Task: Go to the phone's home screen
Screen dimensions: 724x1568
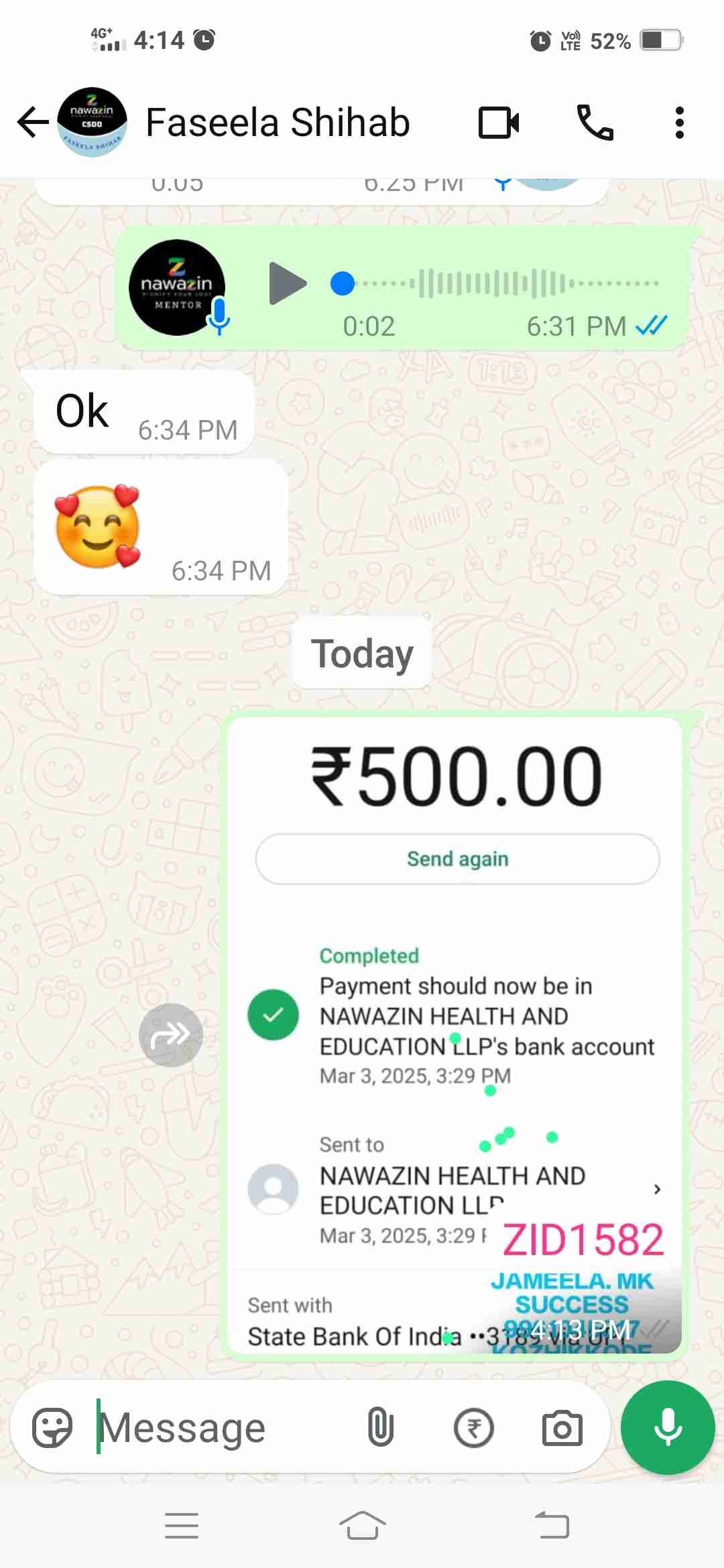Action: [x=362, y=1526]
